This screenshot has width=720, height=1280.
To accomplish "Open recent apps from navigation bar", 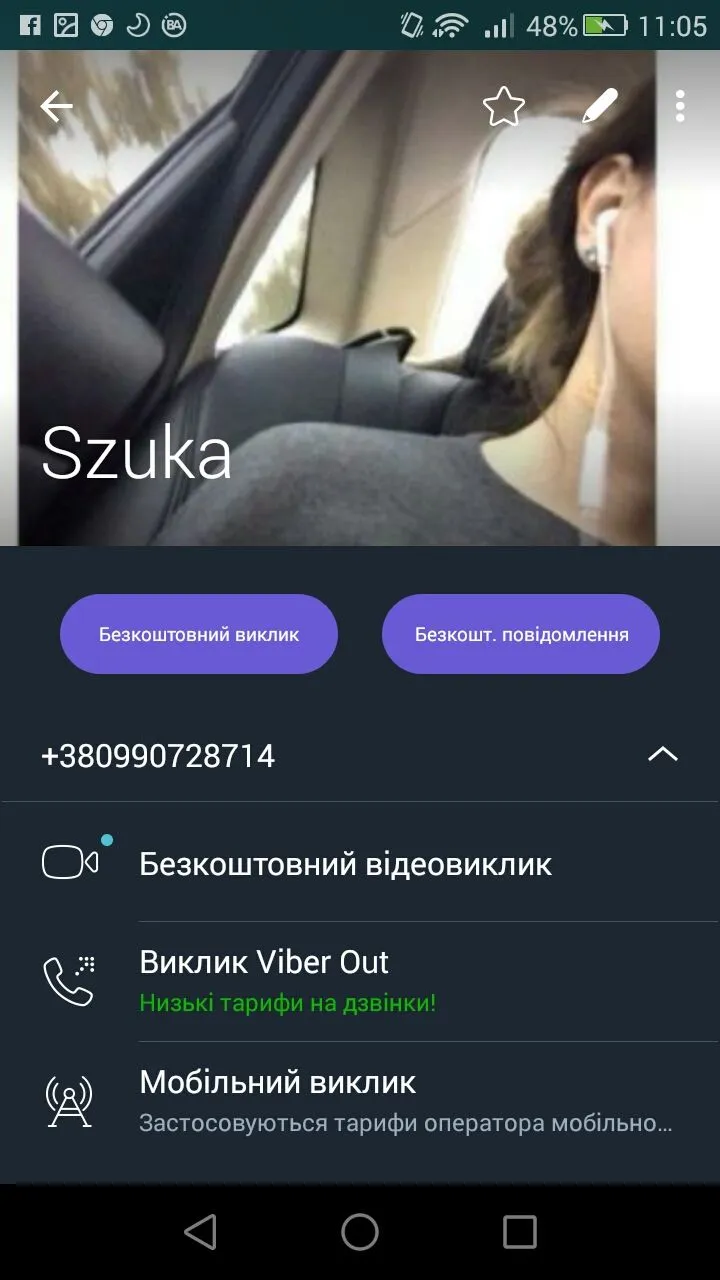I will pyautogui.click(x=519, y=1232).
